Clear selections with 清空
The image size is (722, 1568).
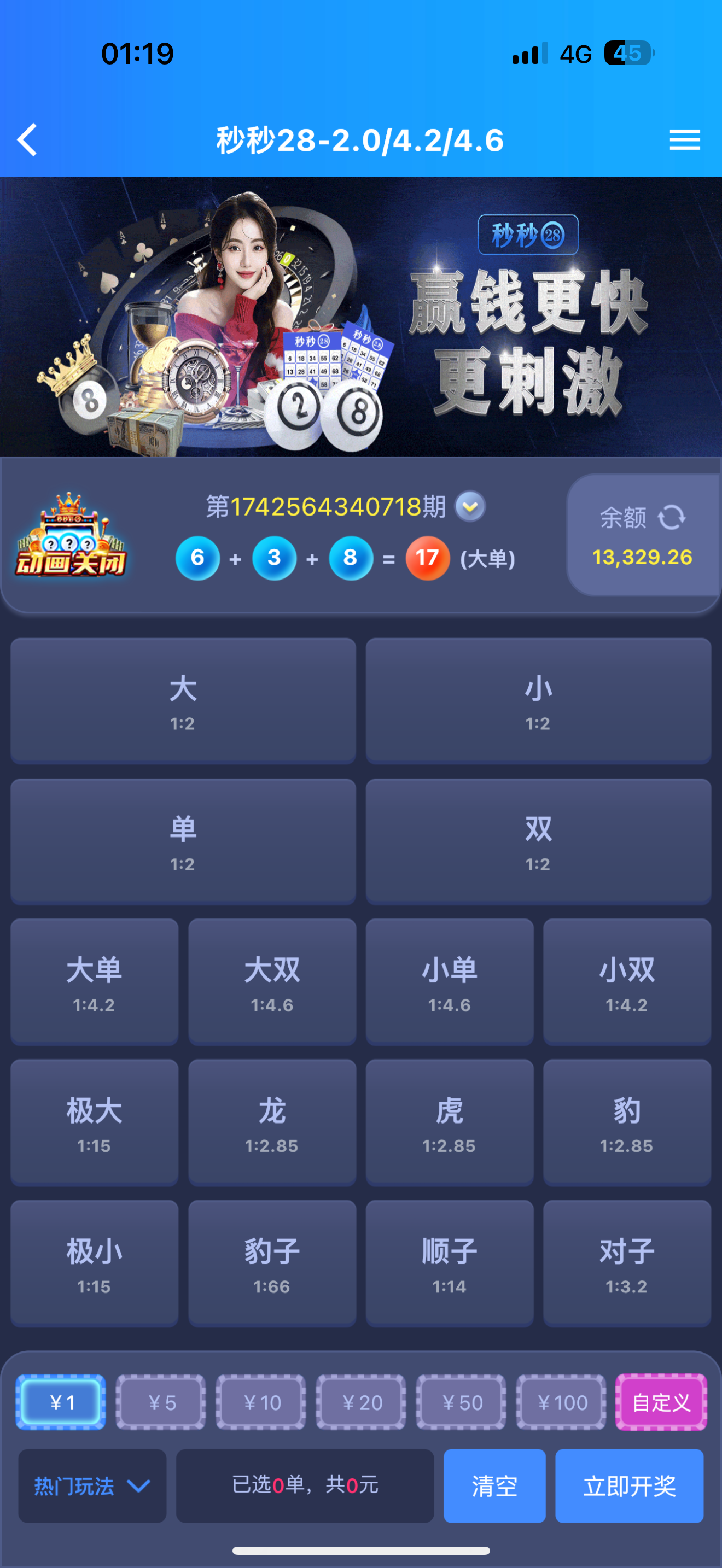494,1486
